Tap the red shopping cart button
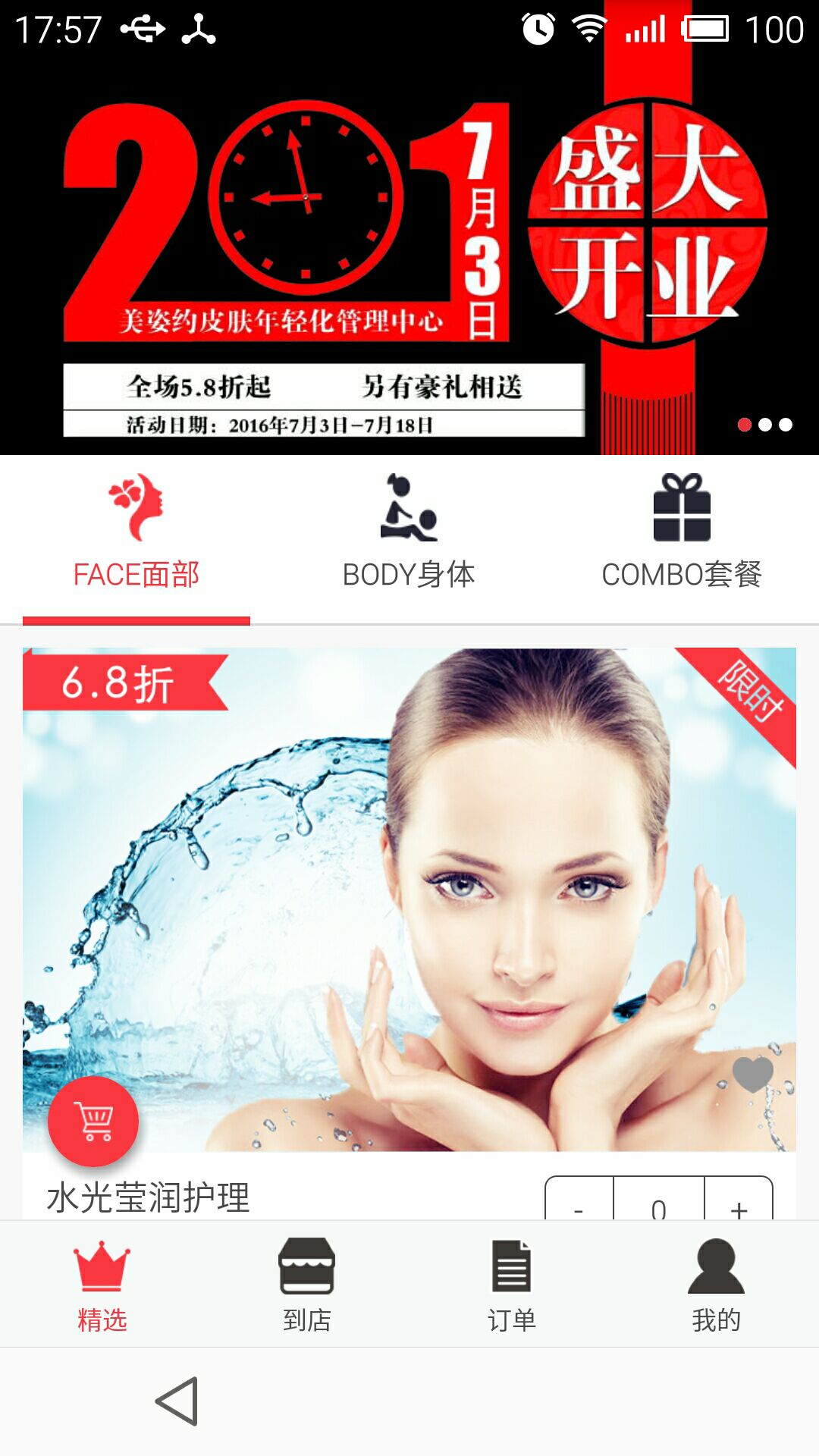The height and width of the screenshot is (1456, 819). click(93, 1121)
